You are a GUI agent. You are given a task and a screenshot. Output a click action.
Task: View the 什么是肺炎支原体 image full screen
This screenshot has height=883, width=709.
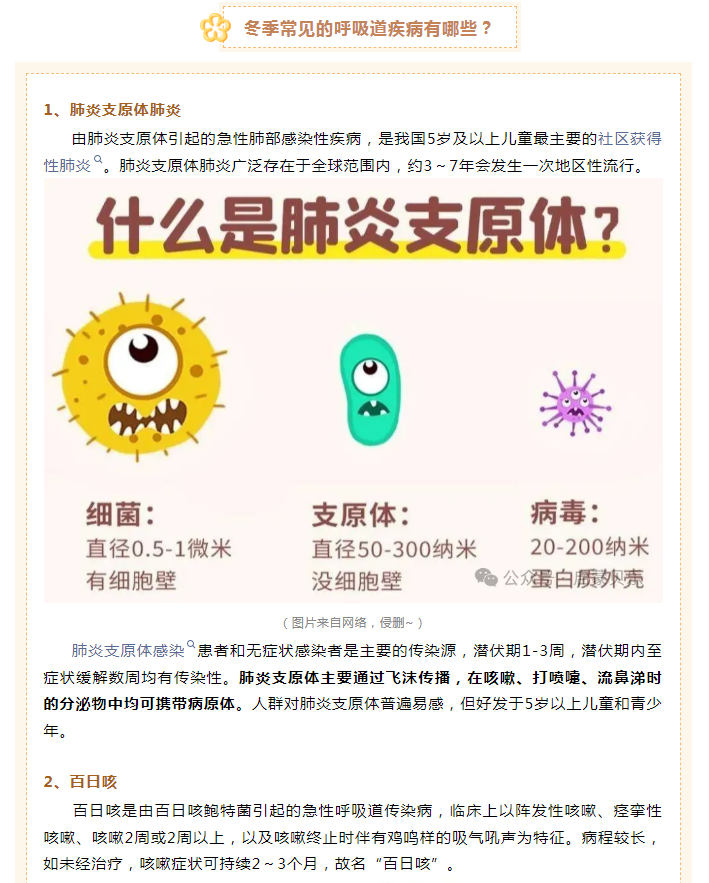click(353, 390)
